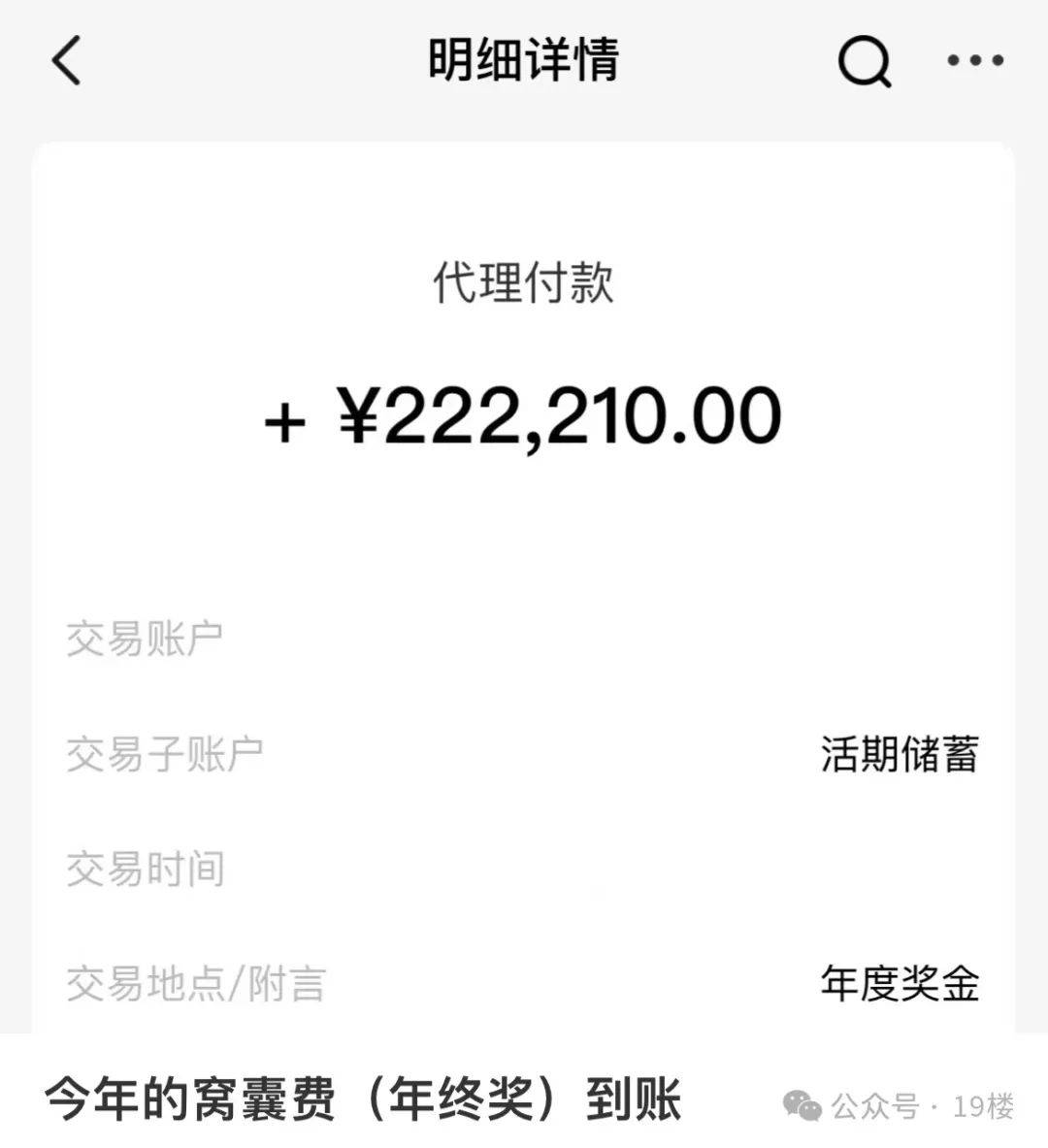Select the 代理付款 heading
The width and height of the screenshot is (1048, 1148).
click(x=524, y=281)
